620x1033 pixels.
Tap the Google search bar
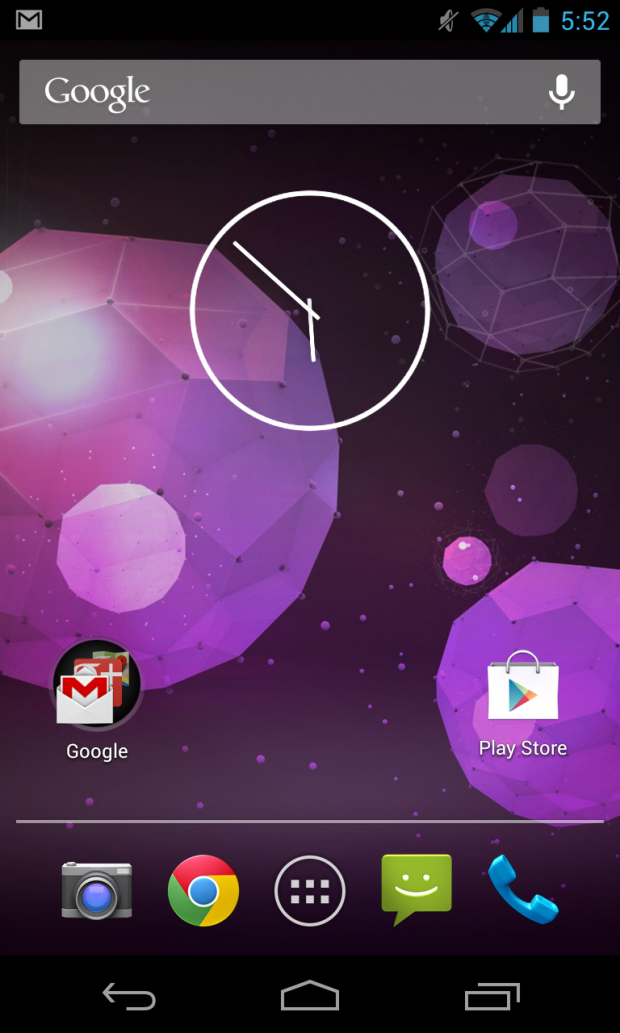pyautogui.click(x=310, y=92)
